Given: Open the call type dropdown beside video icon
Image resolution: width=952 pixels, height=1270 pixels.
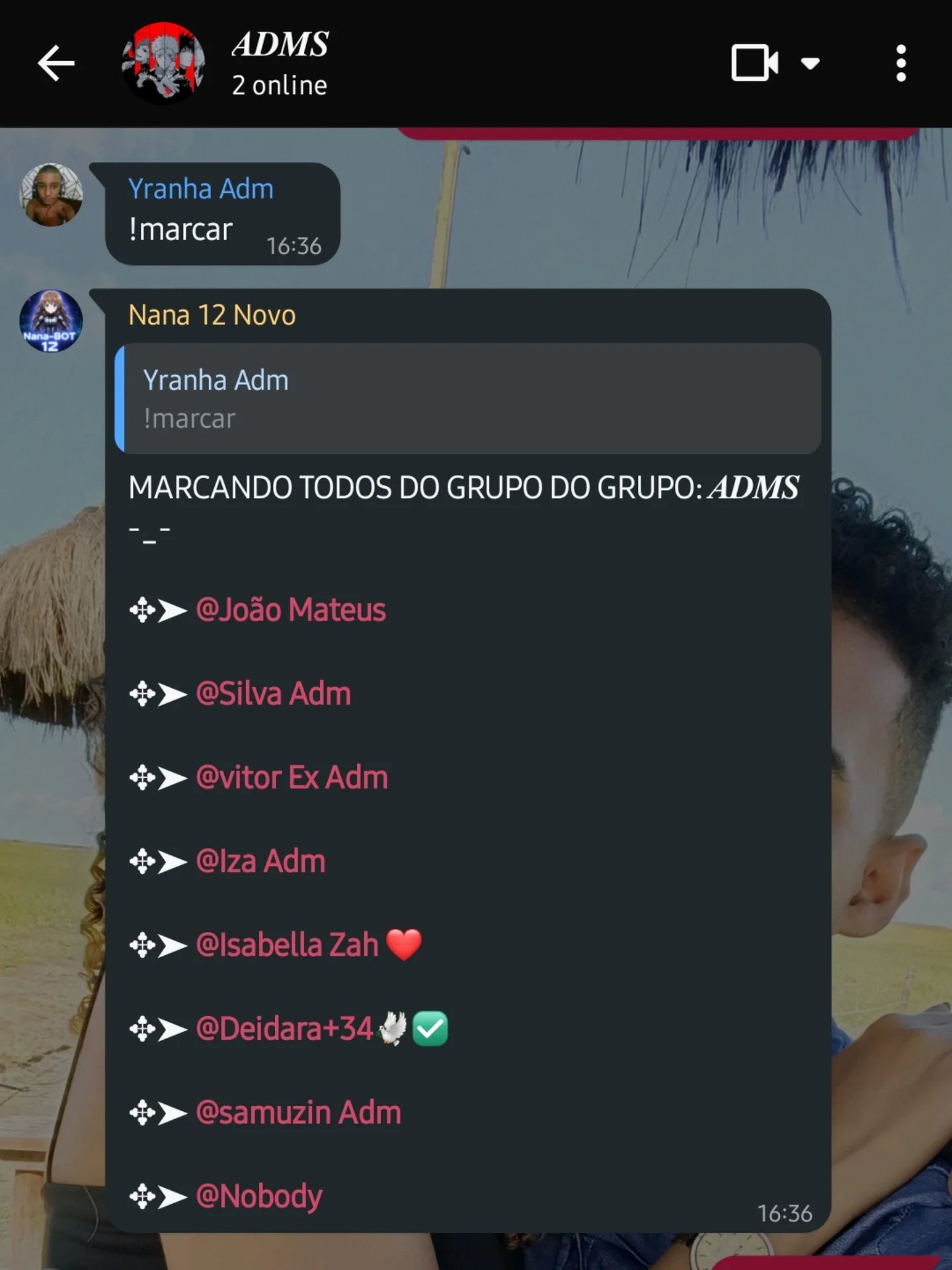Looking at the screenshot, I should click(x=810, y=63).
